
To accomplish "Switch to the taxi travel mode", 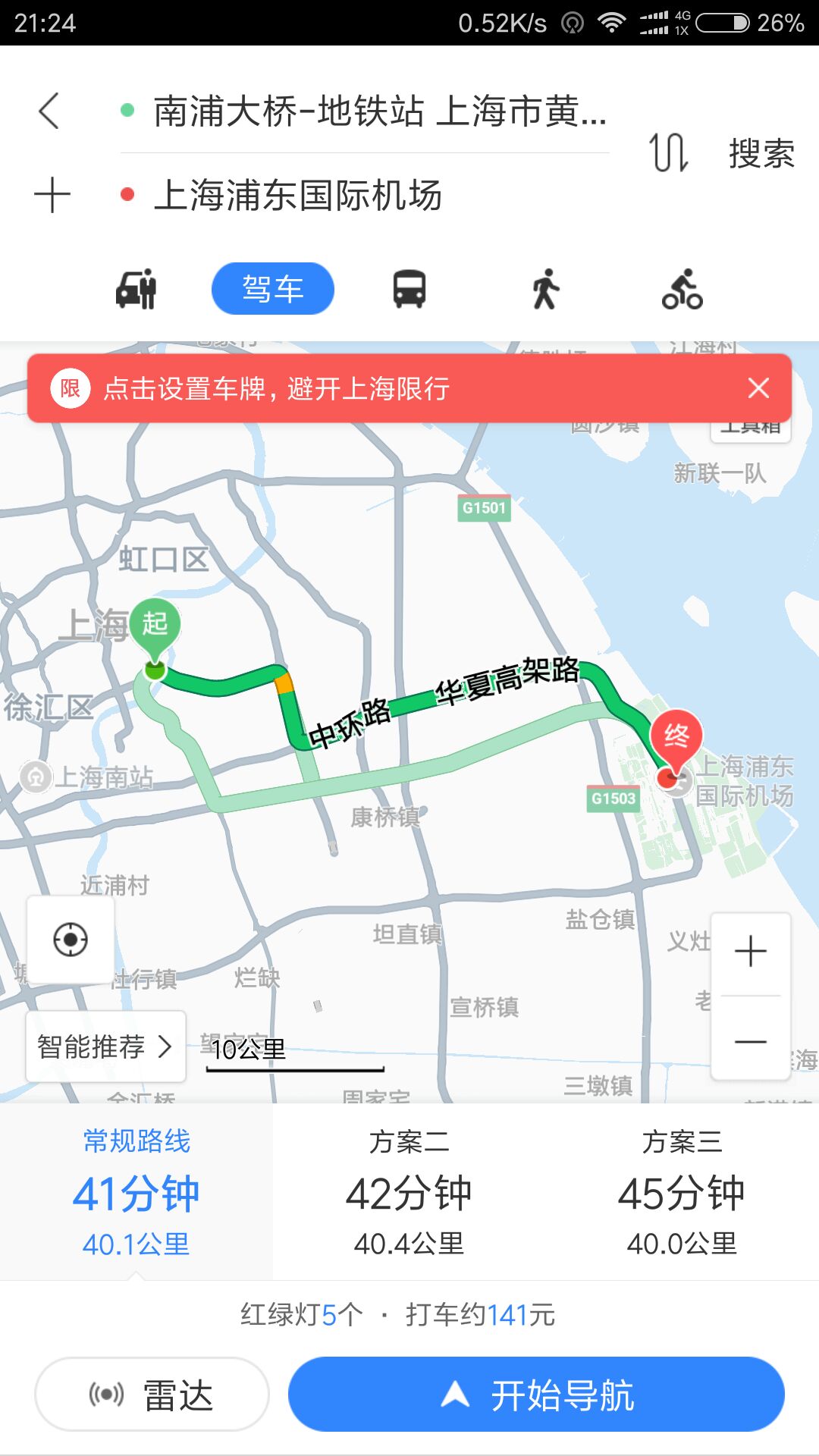I will [x=136, y=289].
